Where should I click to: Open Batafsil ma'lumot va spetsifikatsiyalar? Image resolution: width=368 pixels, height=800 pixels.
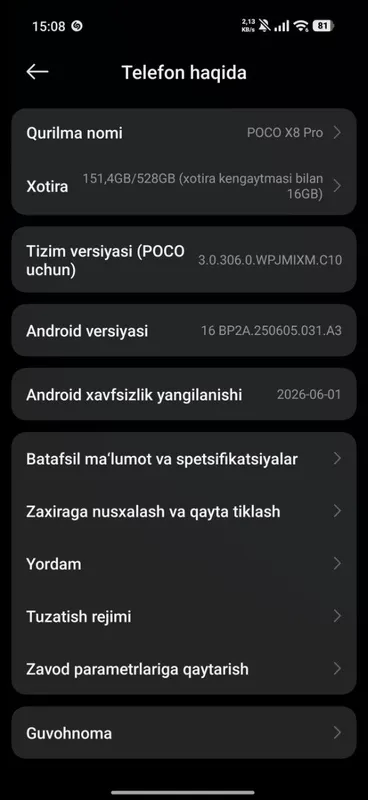coord(184,459)
